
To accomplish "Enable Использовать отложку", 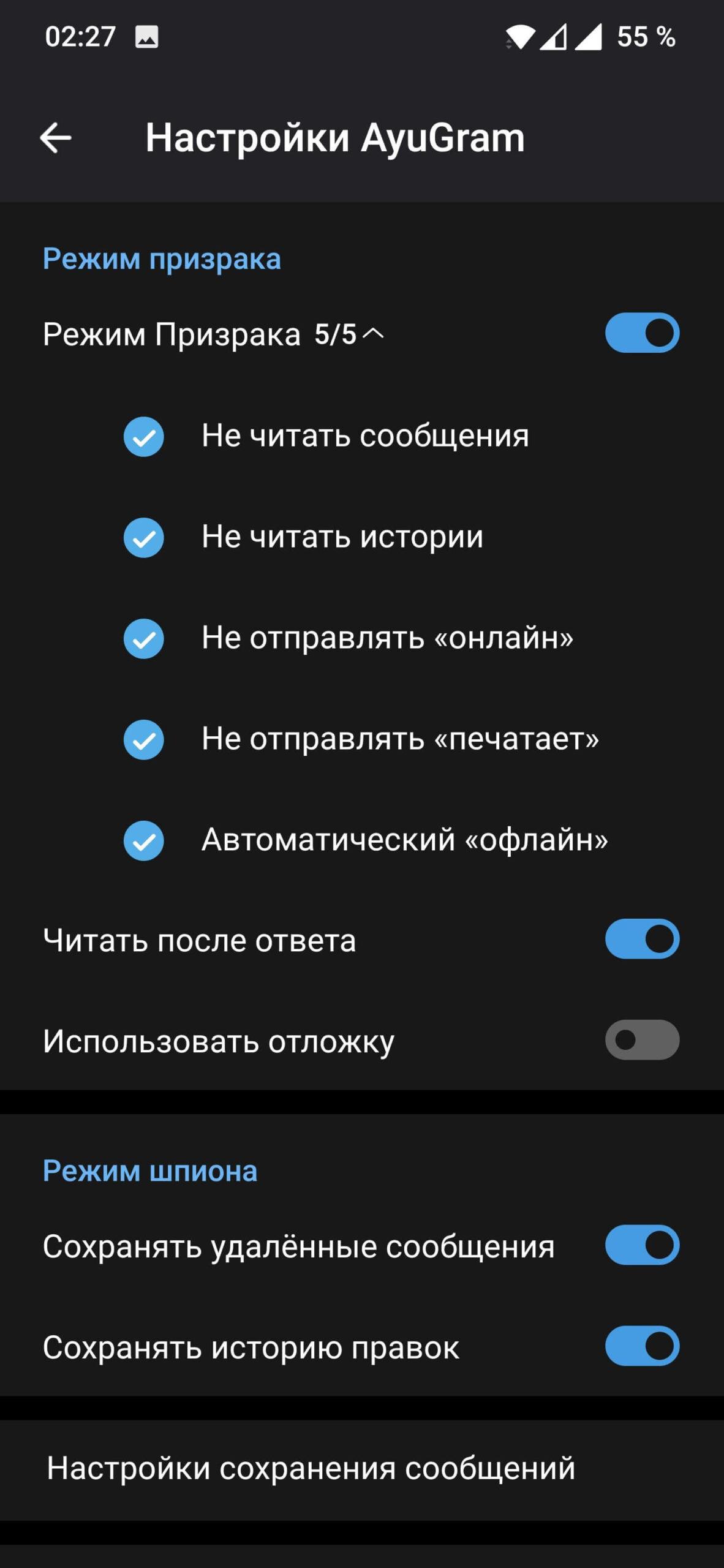I will [642, 1040].
